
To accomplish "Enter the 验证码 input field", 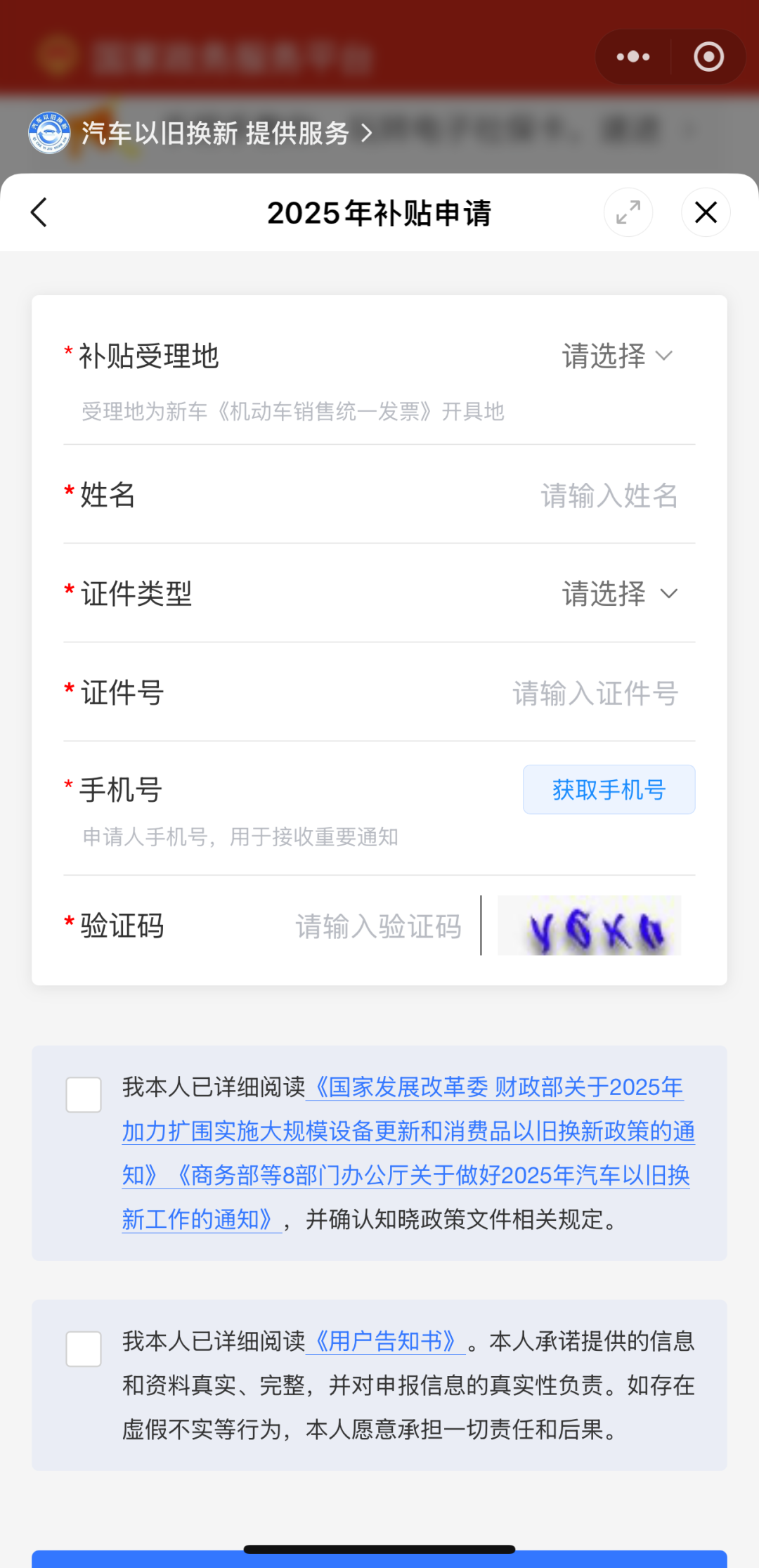I will 378,926.
